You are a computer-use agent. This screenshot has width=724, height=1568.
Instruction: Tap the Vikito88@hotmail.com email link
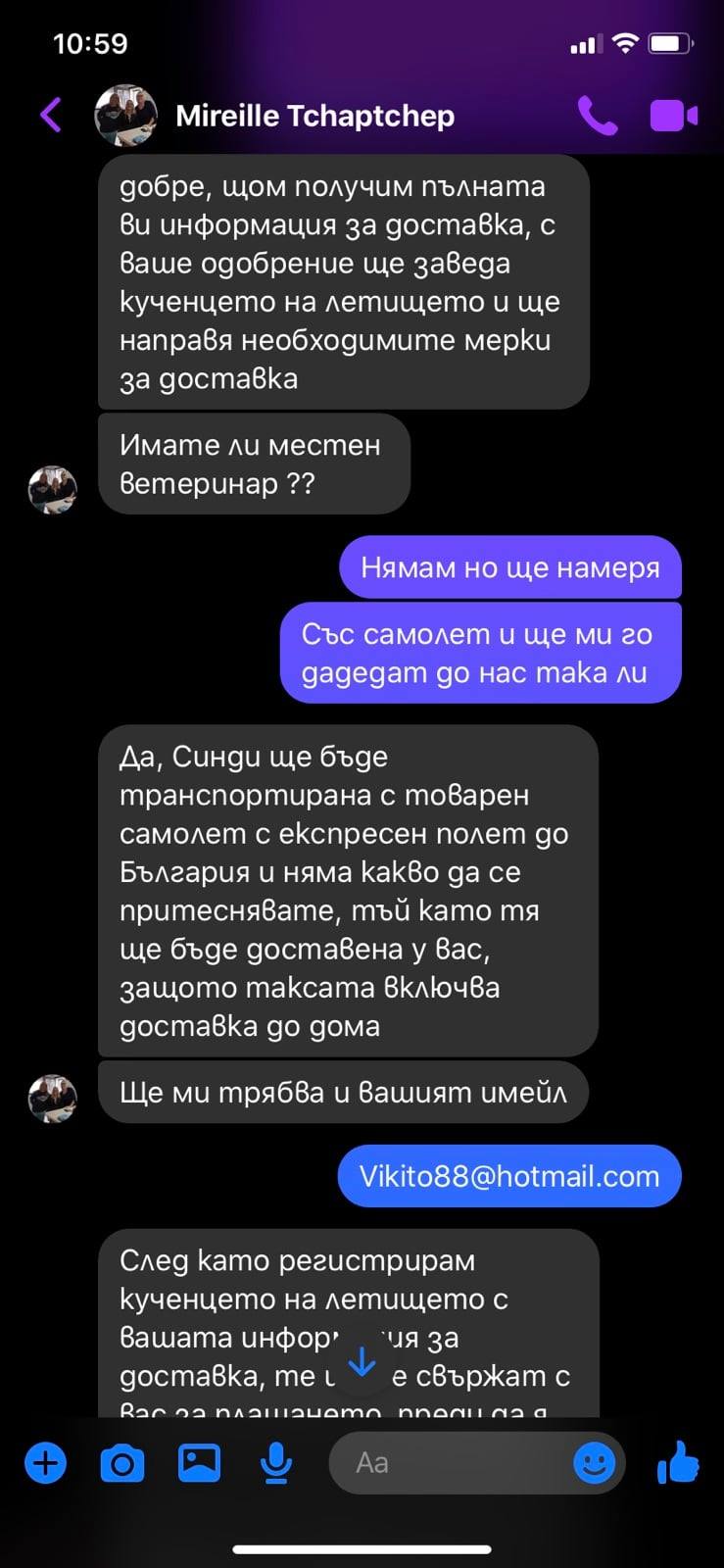[x=509, y=1176]
